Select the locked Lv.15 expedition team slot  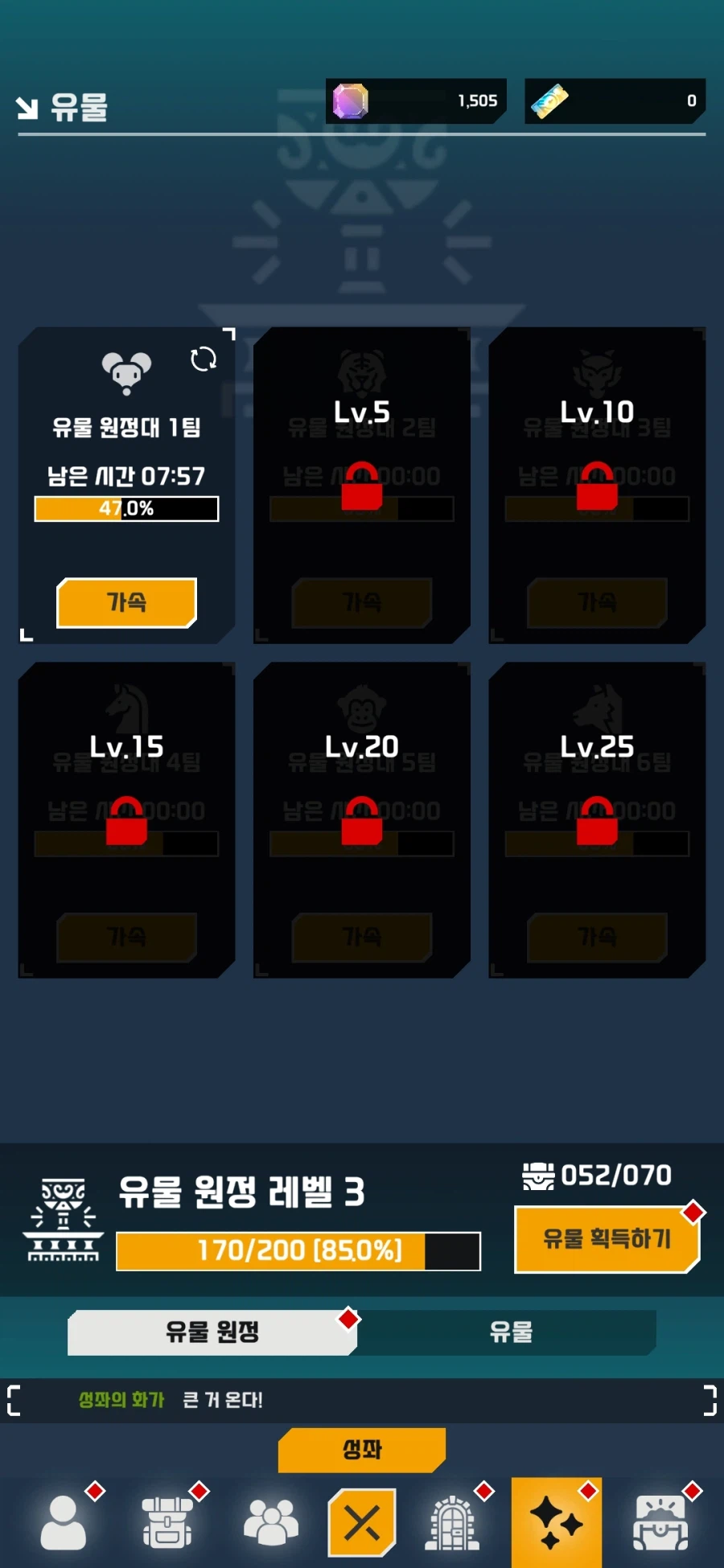(x=126, y=820)
